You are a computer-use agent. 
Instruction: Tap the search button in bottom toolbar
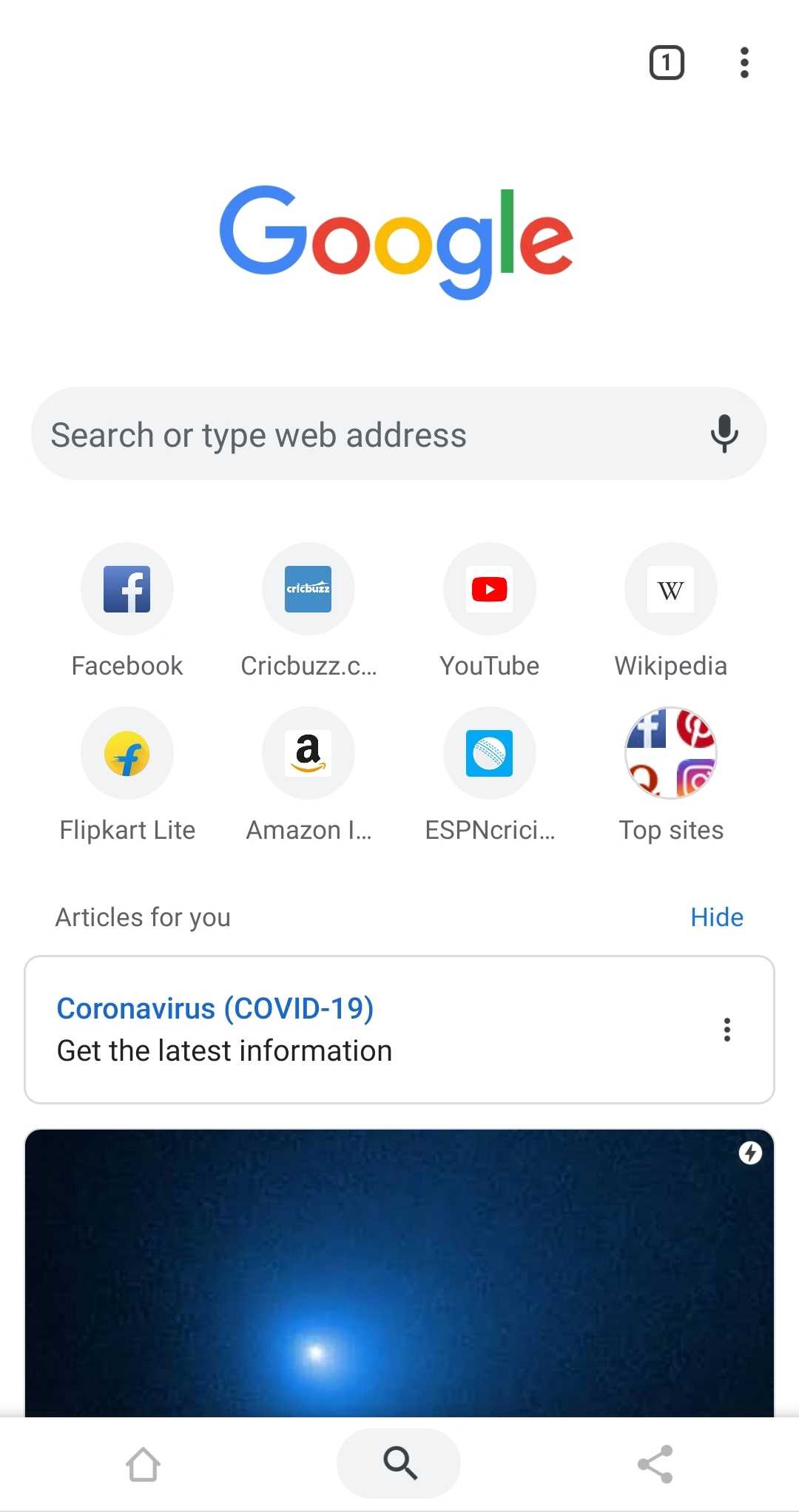pyautogui.click(x=399, y=1463)
